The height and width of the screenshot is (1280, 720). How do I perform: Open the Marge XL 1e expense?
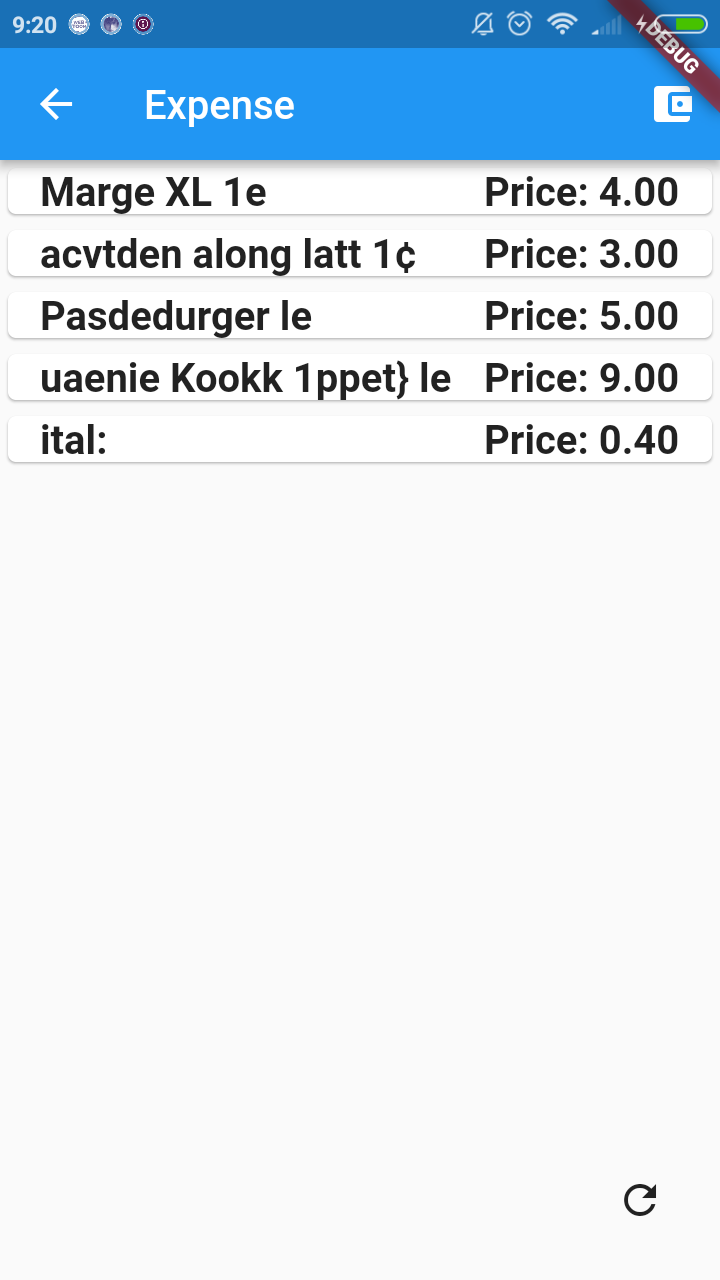[x=359, y=192]
